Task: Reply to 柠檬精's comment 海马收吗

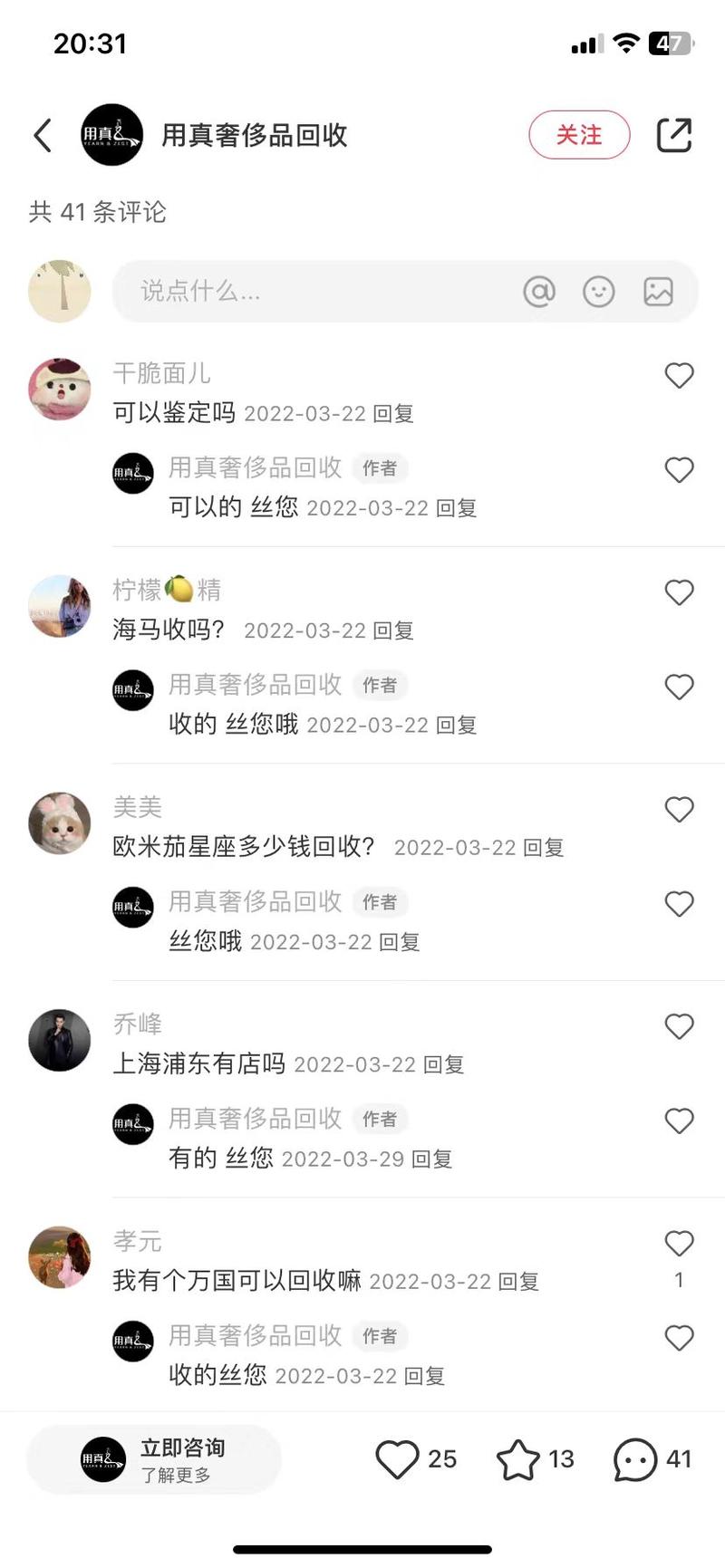Action: 392,630
